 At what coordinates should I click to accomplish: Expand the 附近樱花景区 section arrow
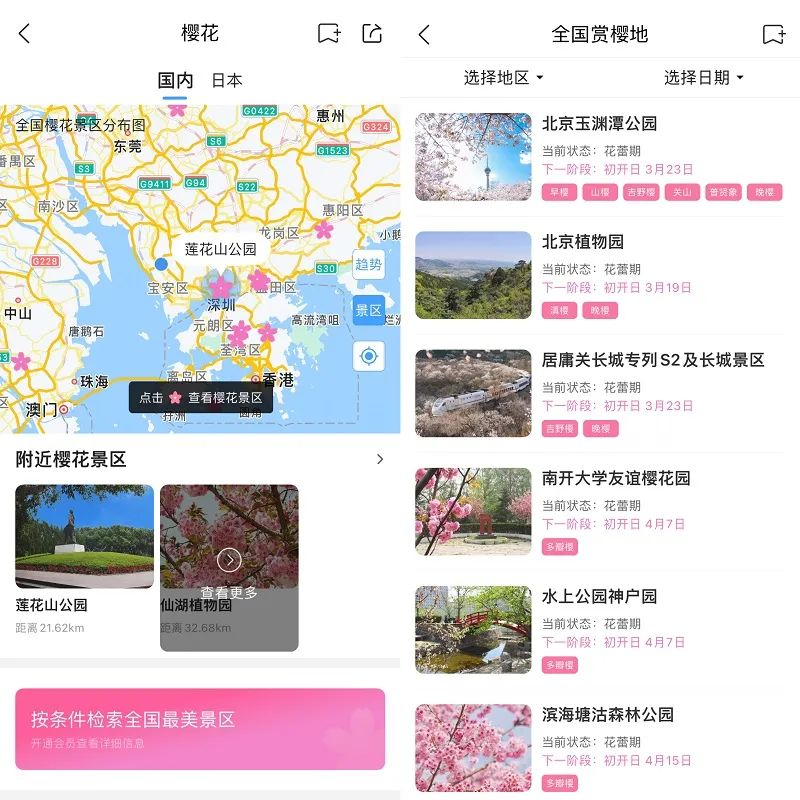pyautogui.click(x=380, y=459)
